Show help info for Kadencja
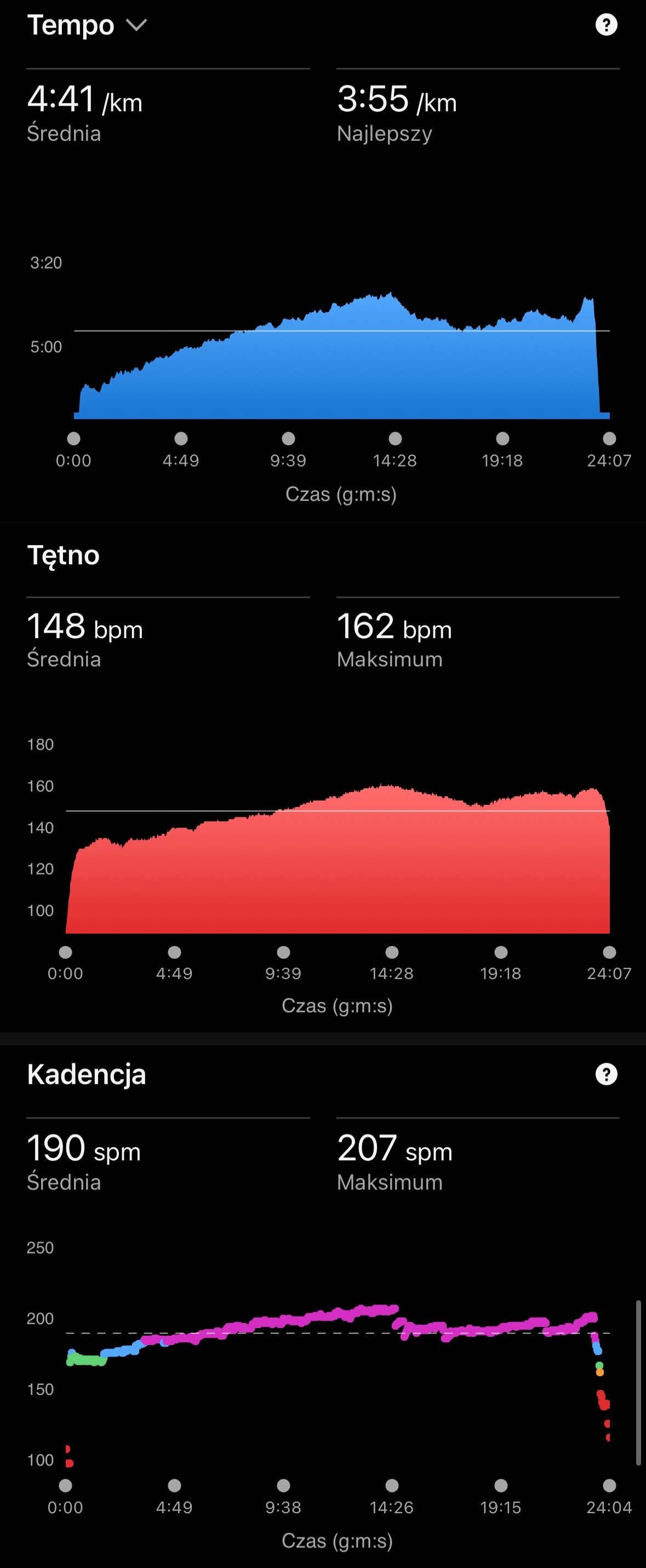The width and height of the screenshot is (646, 1568). pyautogui.click(x=606, y=1074)
